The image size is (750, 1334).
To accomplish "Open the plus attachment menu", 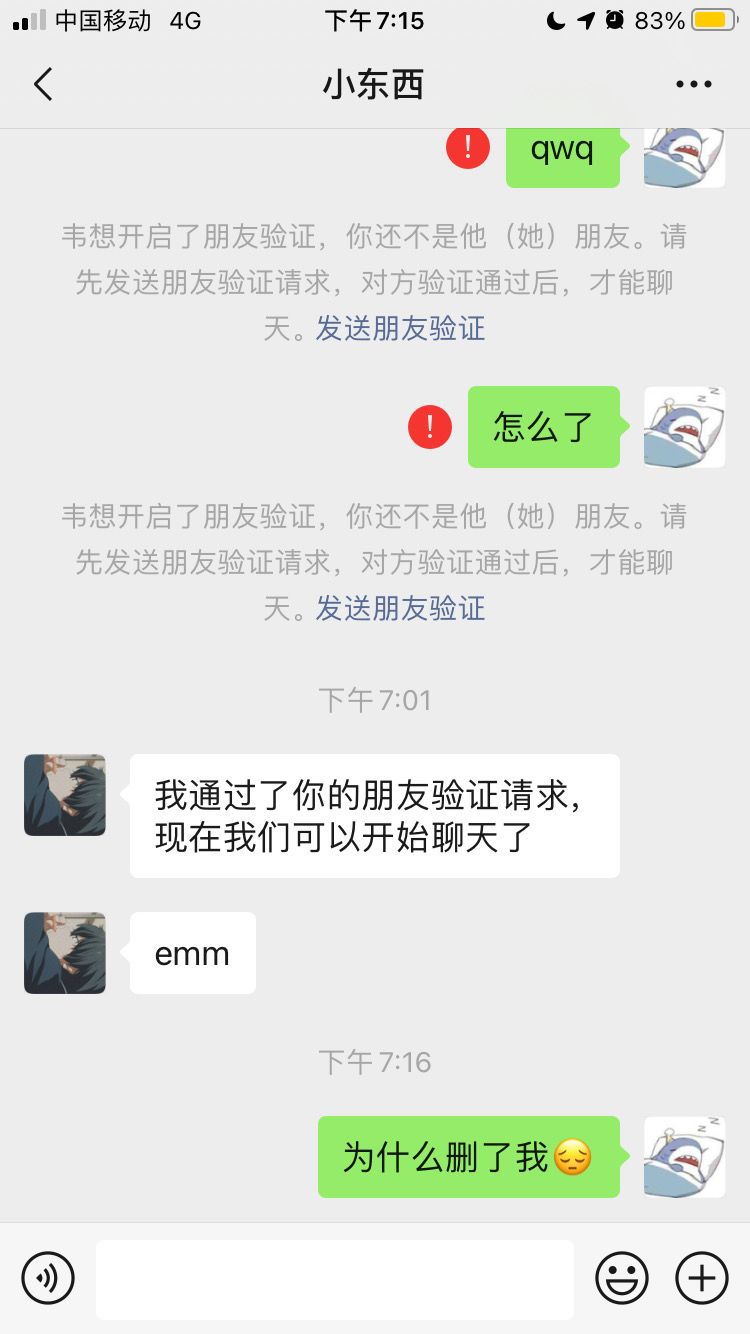I will [702, 1278].
